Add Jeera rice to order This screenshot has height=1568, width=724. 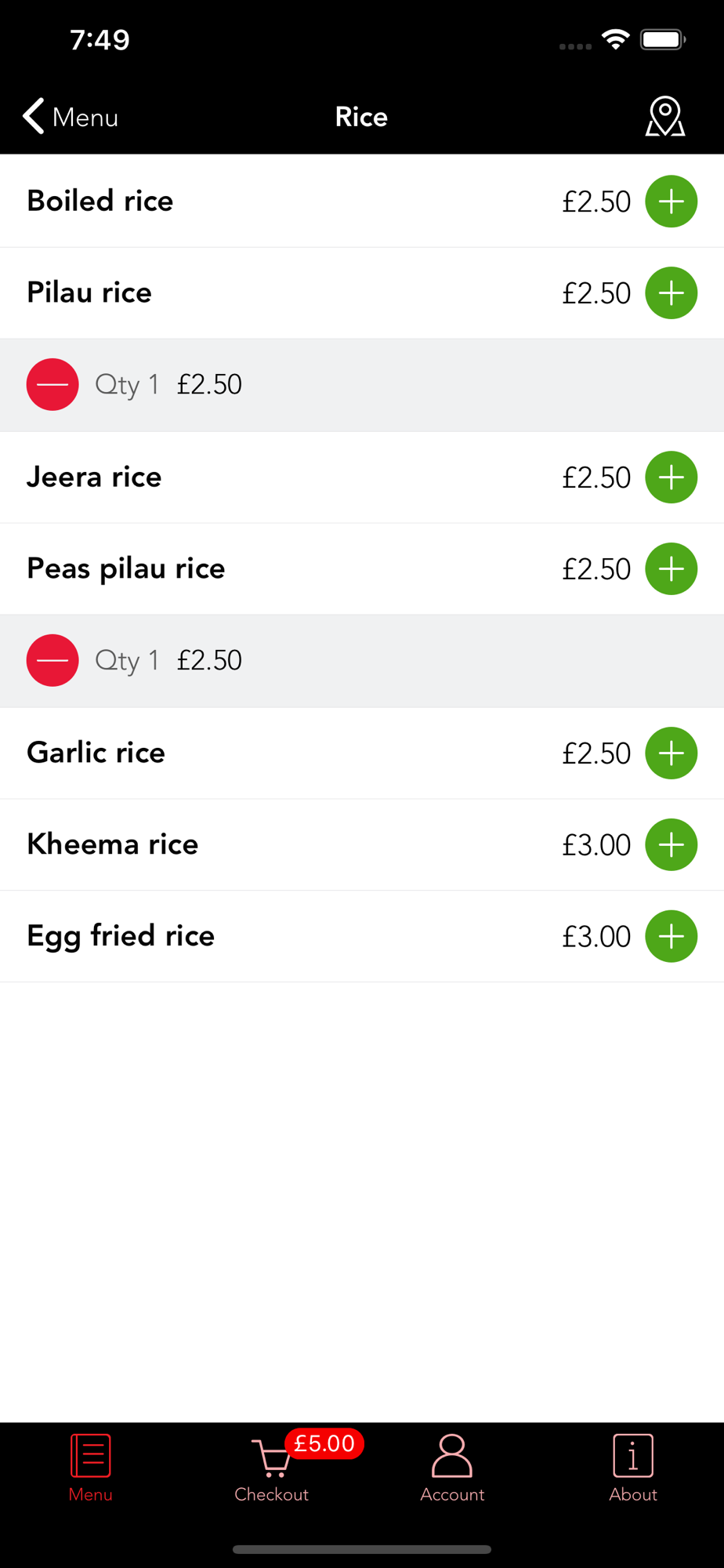click(672, 477)
